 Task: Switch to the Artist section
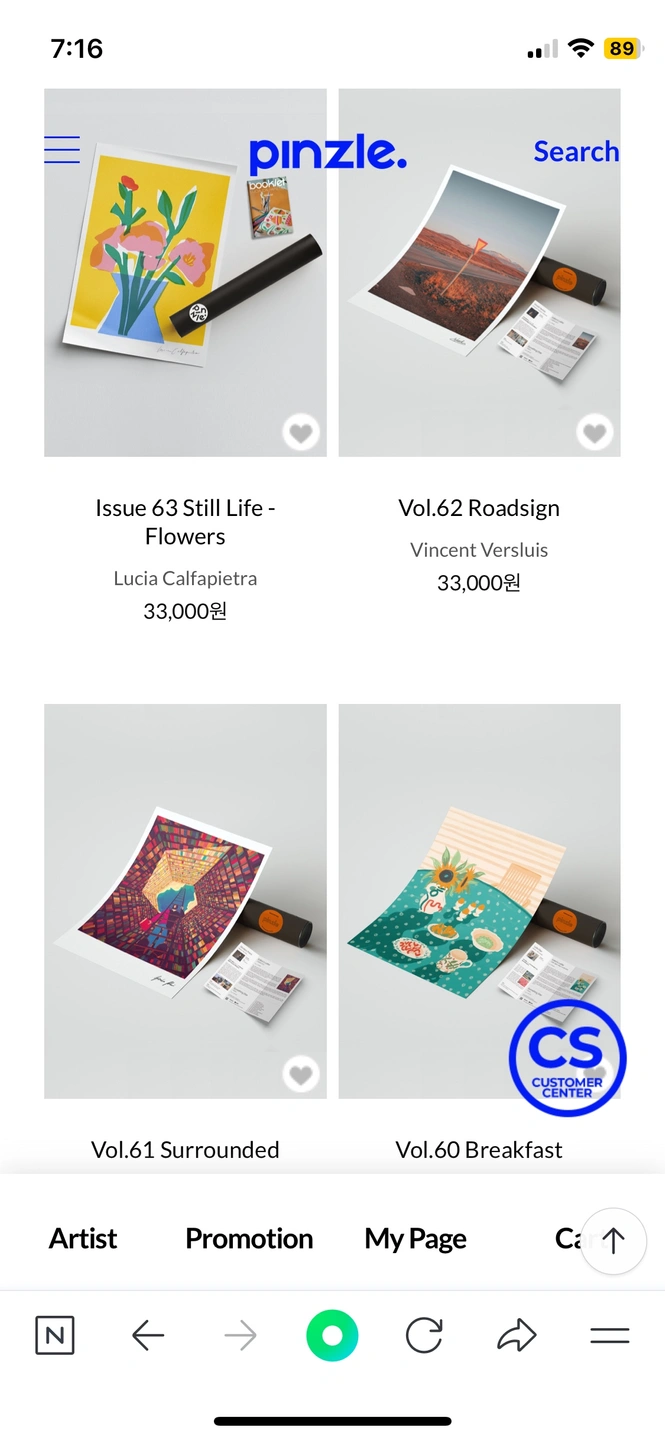[83, 1238]
